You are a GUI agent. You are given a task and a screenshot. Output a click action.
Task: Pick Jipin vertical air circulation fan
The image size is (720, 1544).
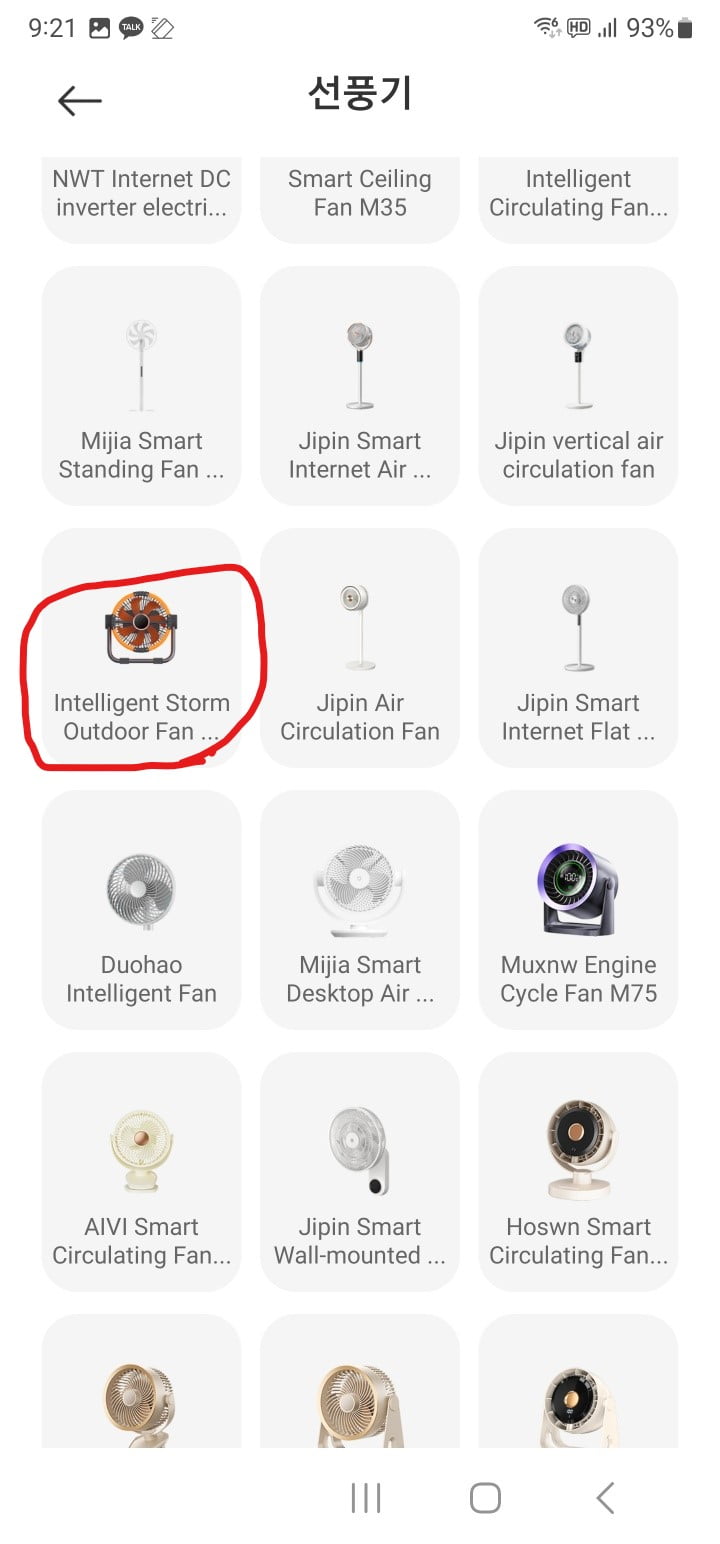[x=578, y=386]
